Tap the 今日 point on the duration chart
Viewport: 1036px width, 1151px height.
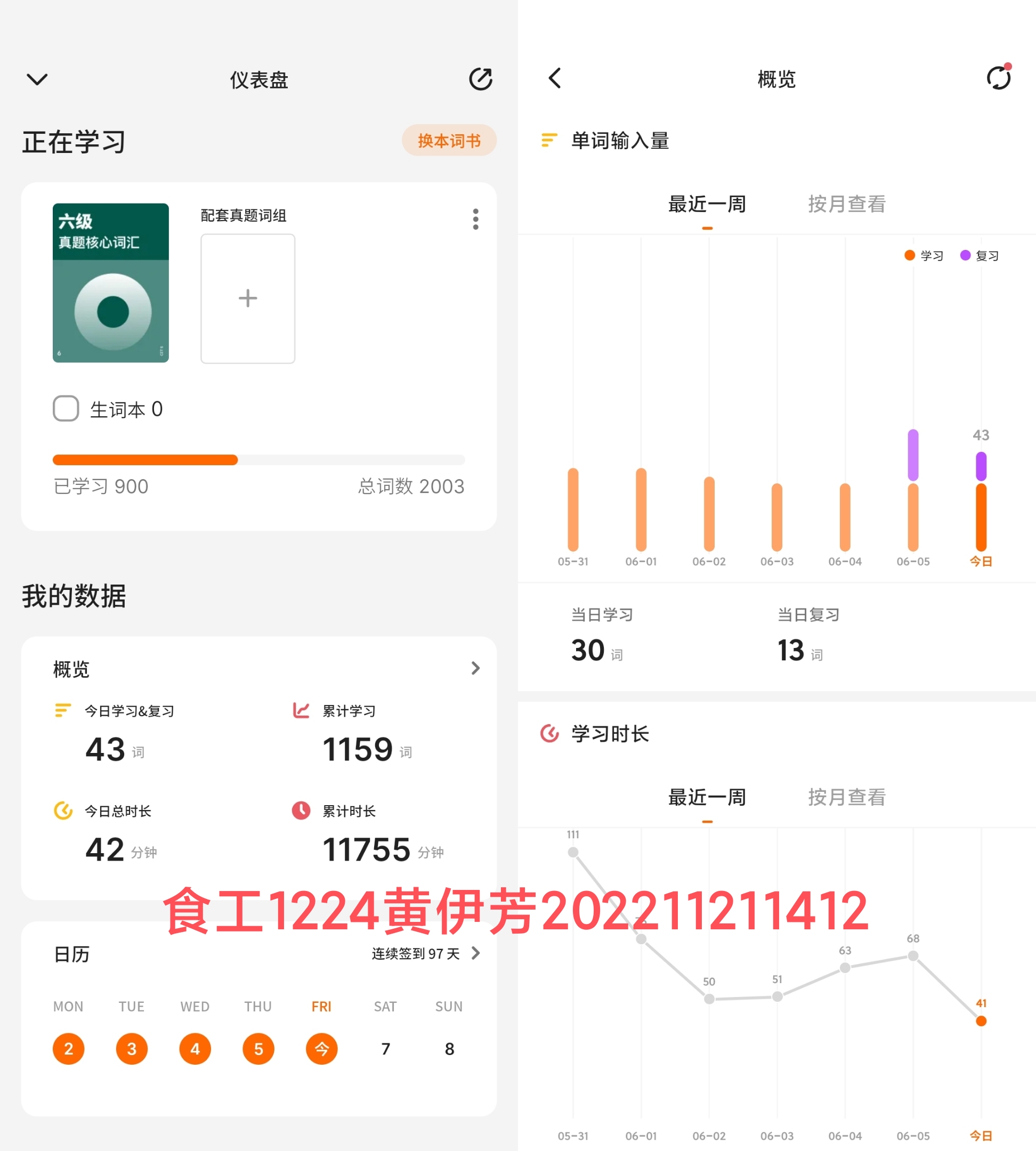(981, 1021)
